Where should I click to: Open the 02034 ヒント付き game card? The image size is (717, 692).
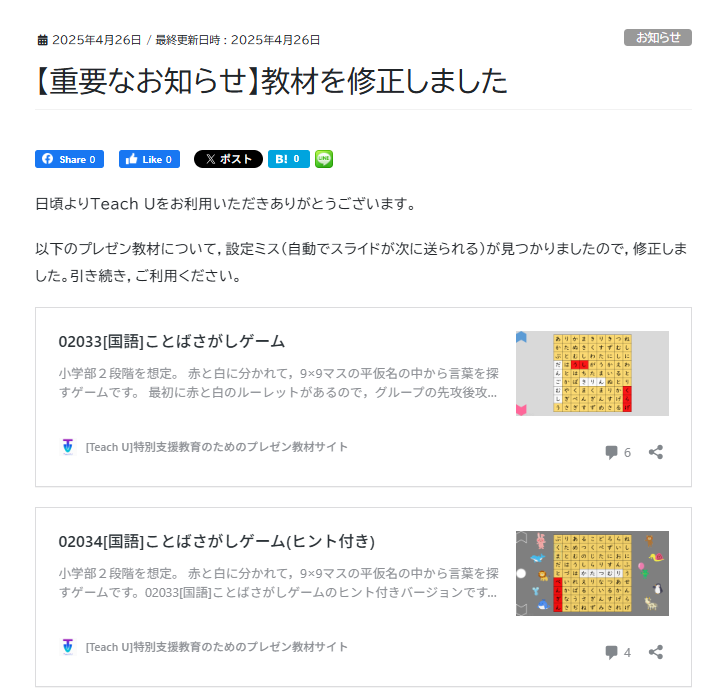pyautogui.click(x=216, y=541)
